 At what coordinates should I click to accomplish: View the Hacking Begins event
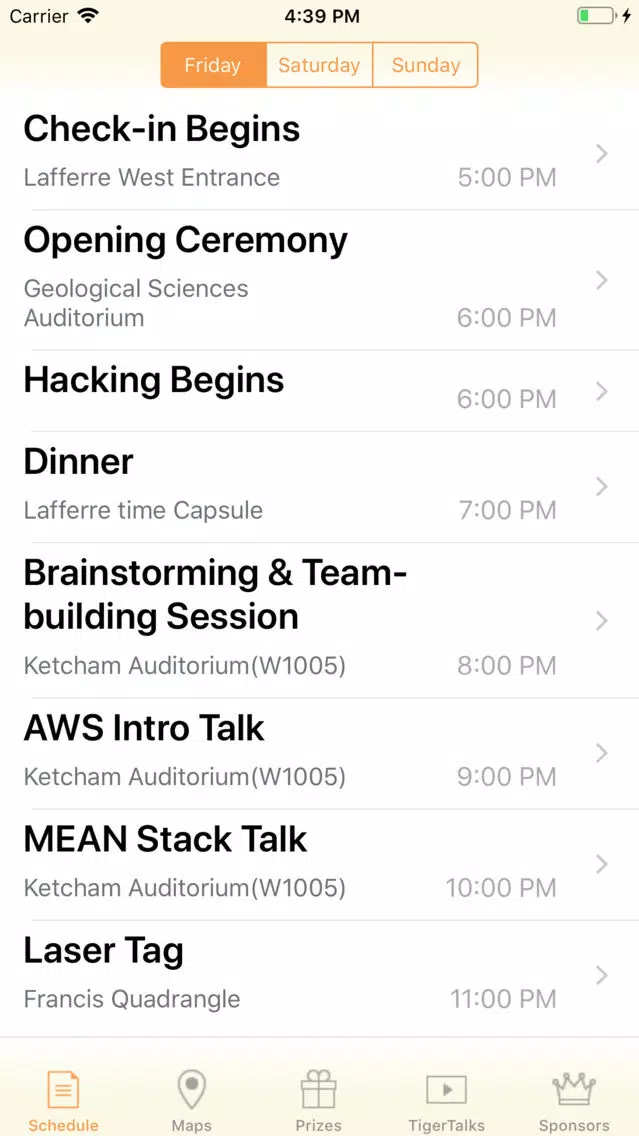(x=320, y=391)
